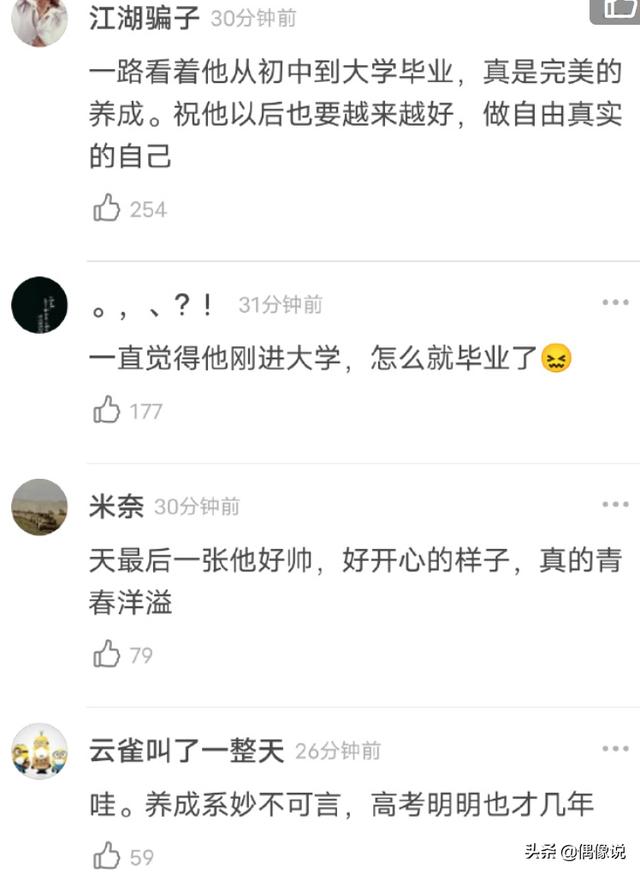Screen dimensions: 640x874
Task: Open 云雀叫了一整天's minion avatar
Action: 39,751
